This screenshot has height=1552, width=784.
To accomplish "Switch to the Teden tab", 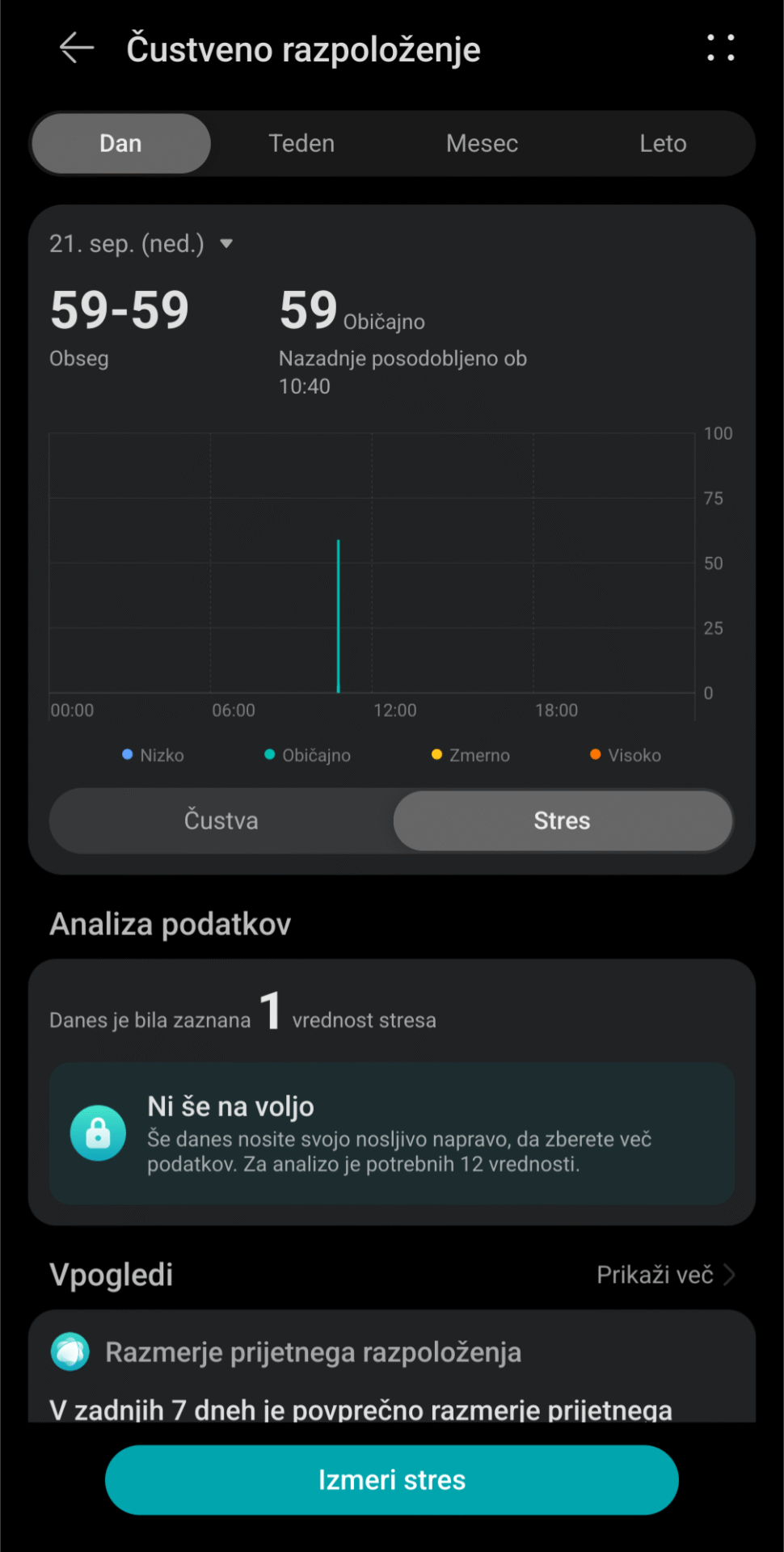I will [301, 143].
